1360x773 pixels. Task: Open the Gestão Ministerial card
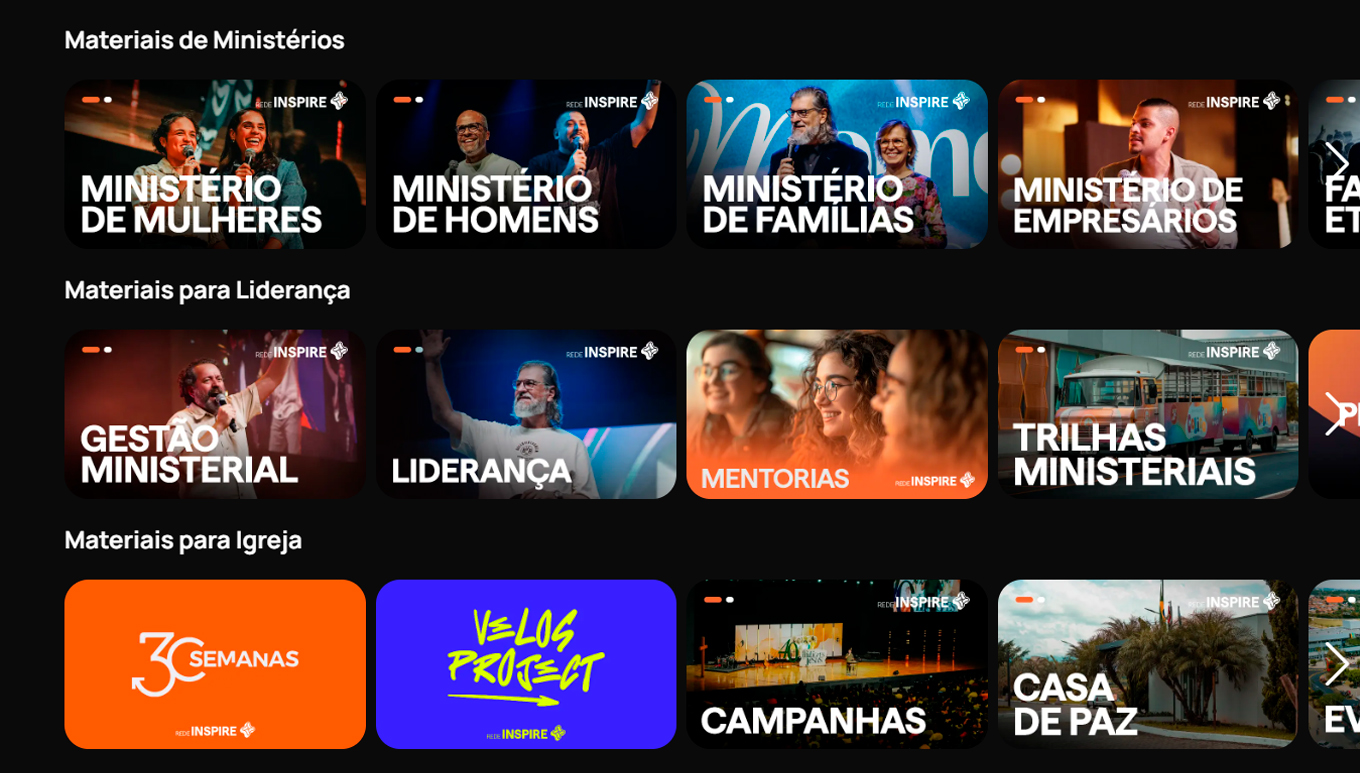coord(215,414)
